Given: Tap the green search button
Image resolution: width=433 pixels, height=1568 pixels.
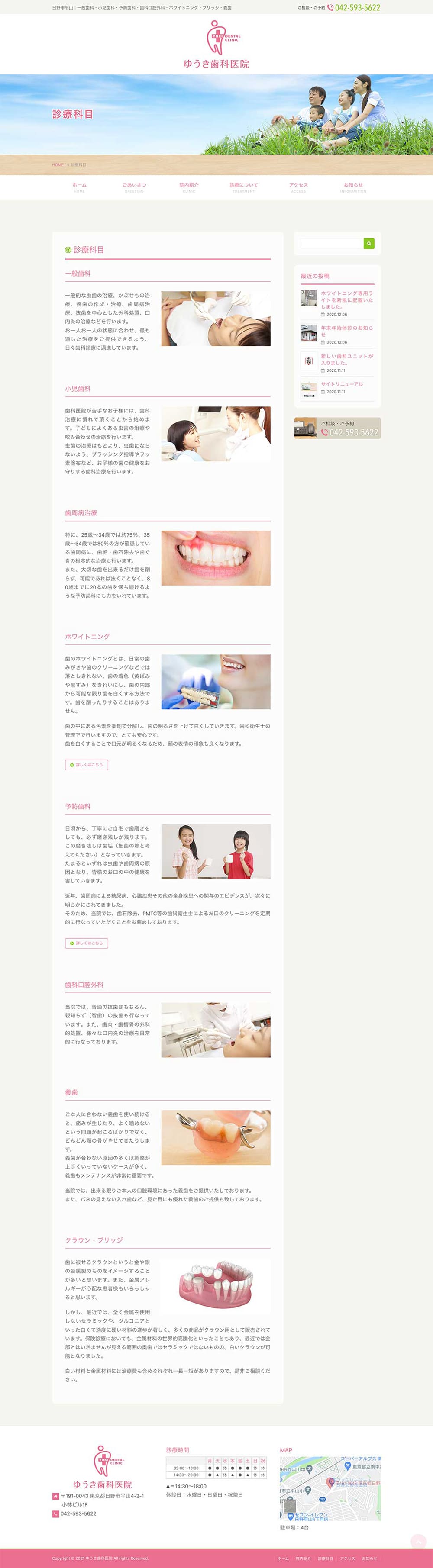Looking at the screenshot, I should click(368, 244).
